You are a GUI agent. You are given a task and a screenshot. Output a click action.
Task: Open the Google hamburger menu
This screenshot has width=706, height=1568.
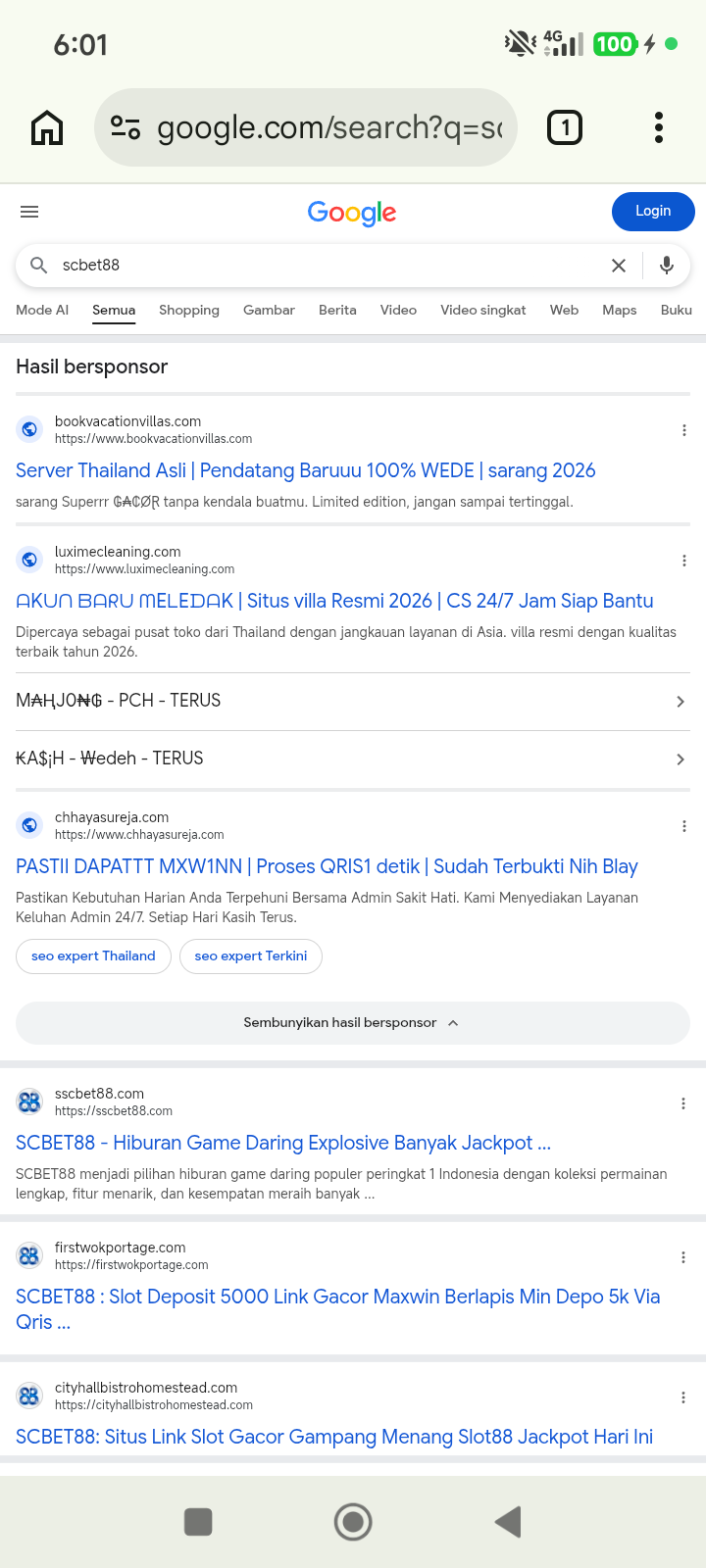pyautogui.click(x=29, y=212)
